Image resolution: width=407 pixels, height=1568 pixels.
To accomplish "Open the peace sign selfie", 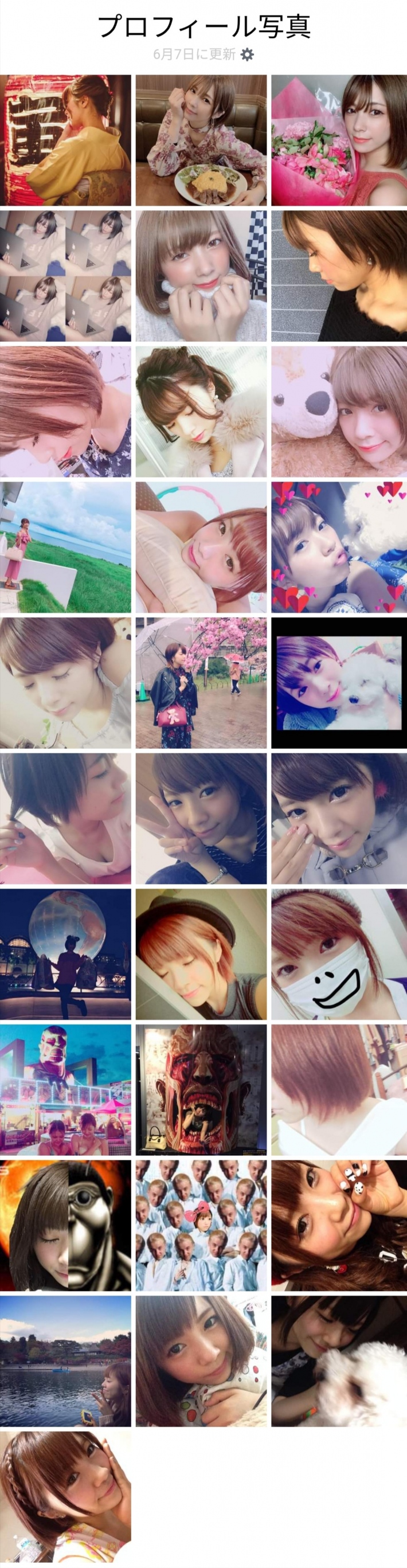I will [201, 819].
